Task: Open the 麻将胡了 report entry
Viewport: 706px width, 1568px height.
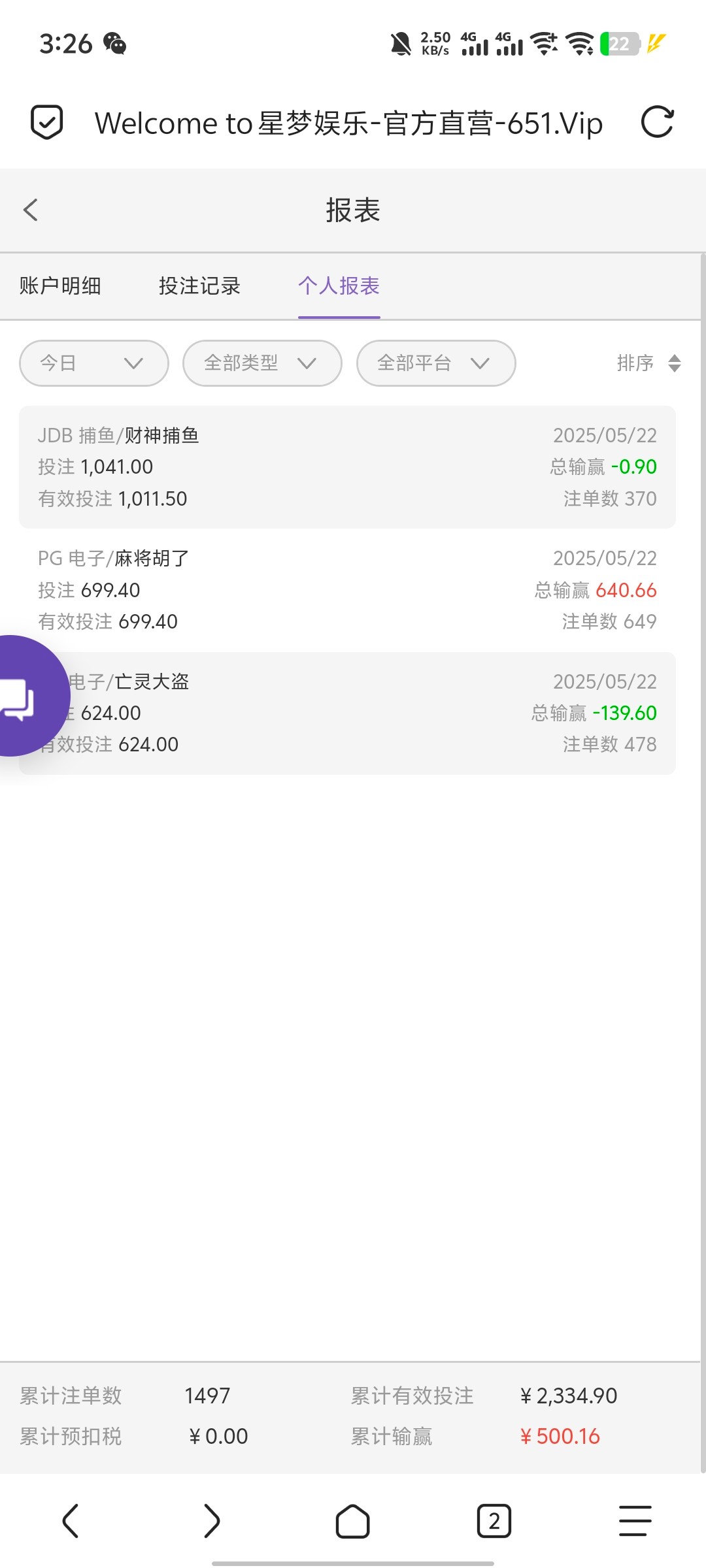Action: tap(347, 590)
